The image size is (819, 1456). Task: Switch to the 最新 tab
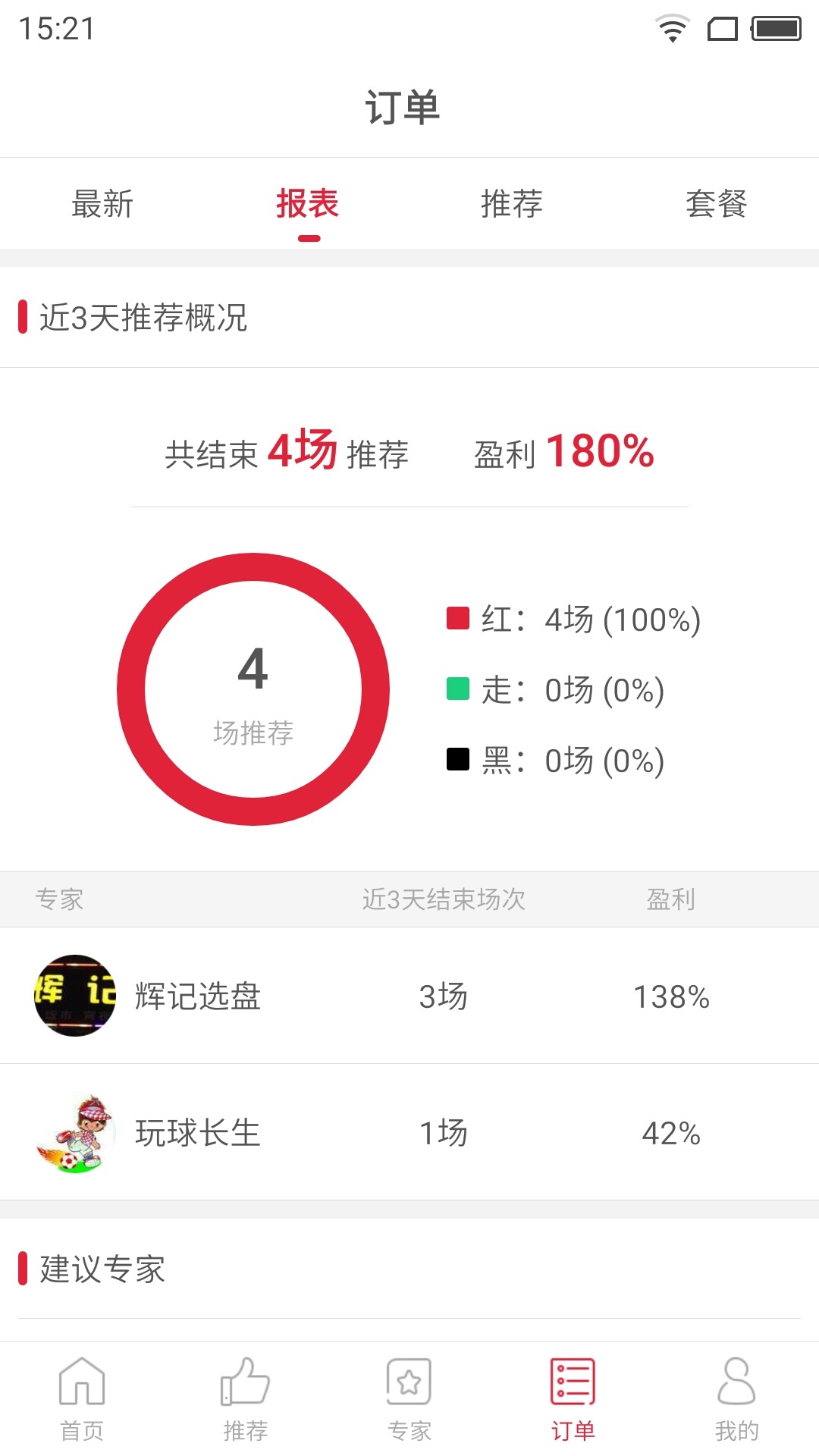point(102,203)
